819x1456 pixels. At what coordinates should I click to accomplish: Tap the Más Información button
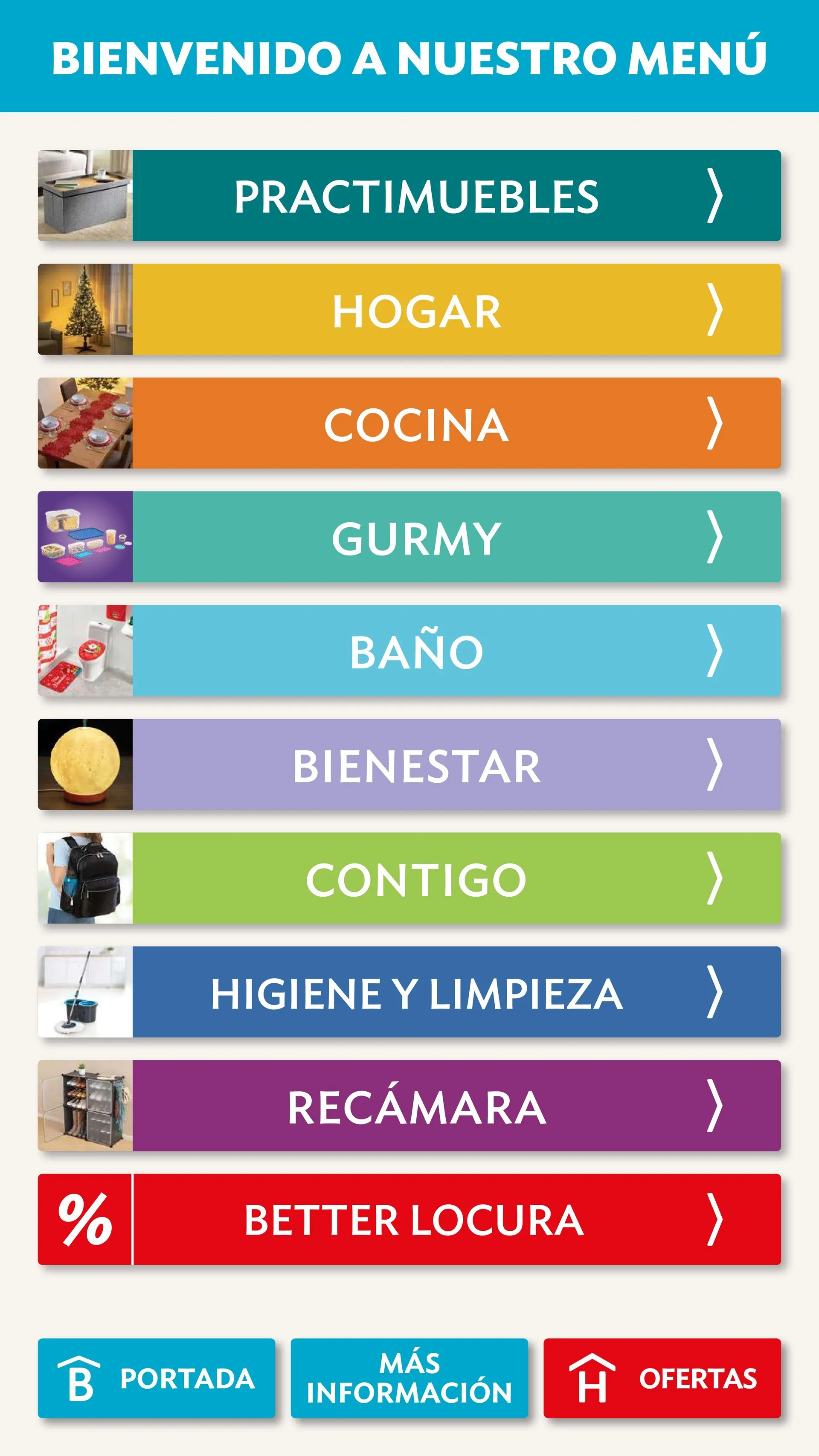tap(409, 1378)
